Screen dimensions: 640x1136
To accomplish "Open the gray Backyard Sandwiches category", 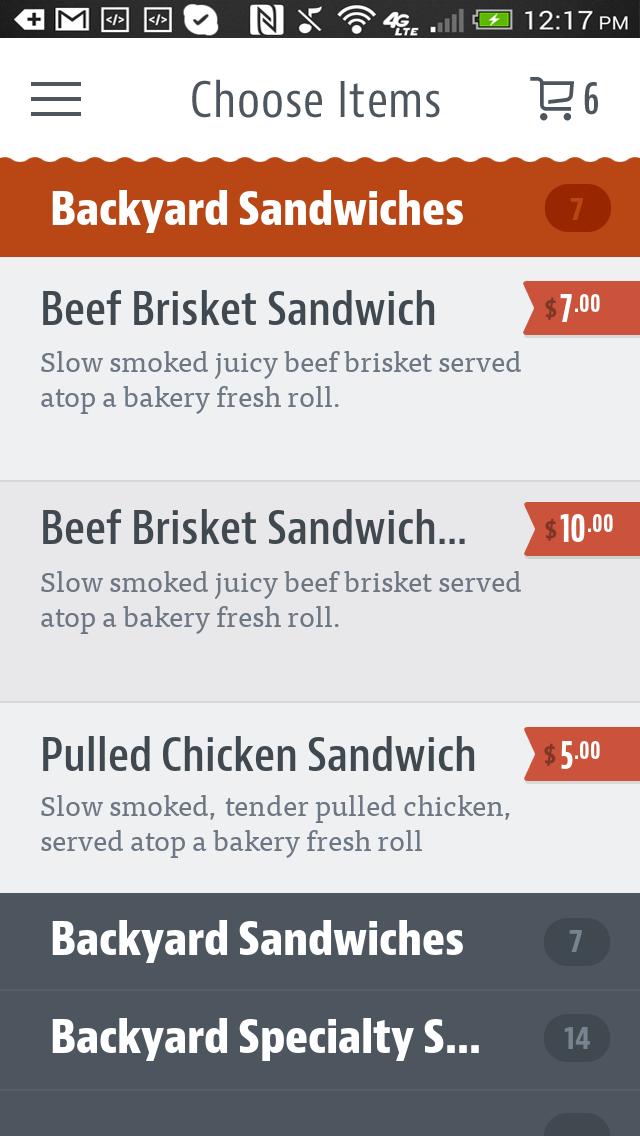I will click(x=320, y=940).
